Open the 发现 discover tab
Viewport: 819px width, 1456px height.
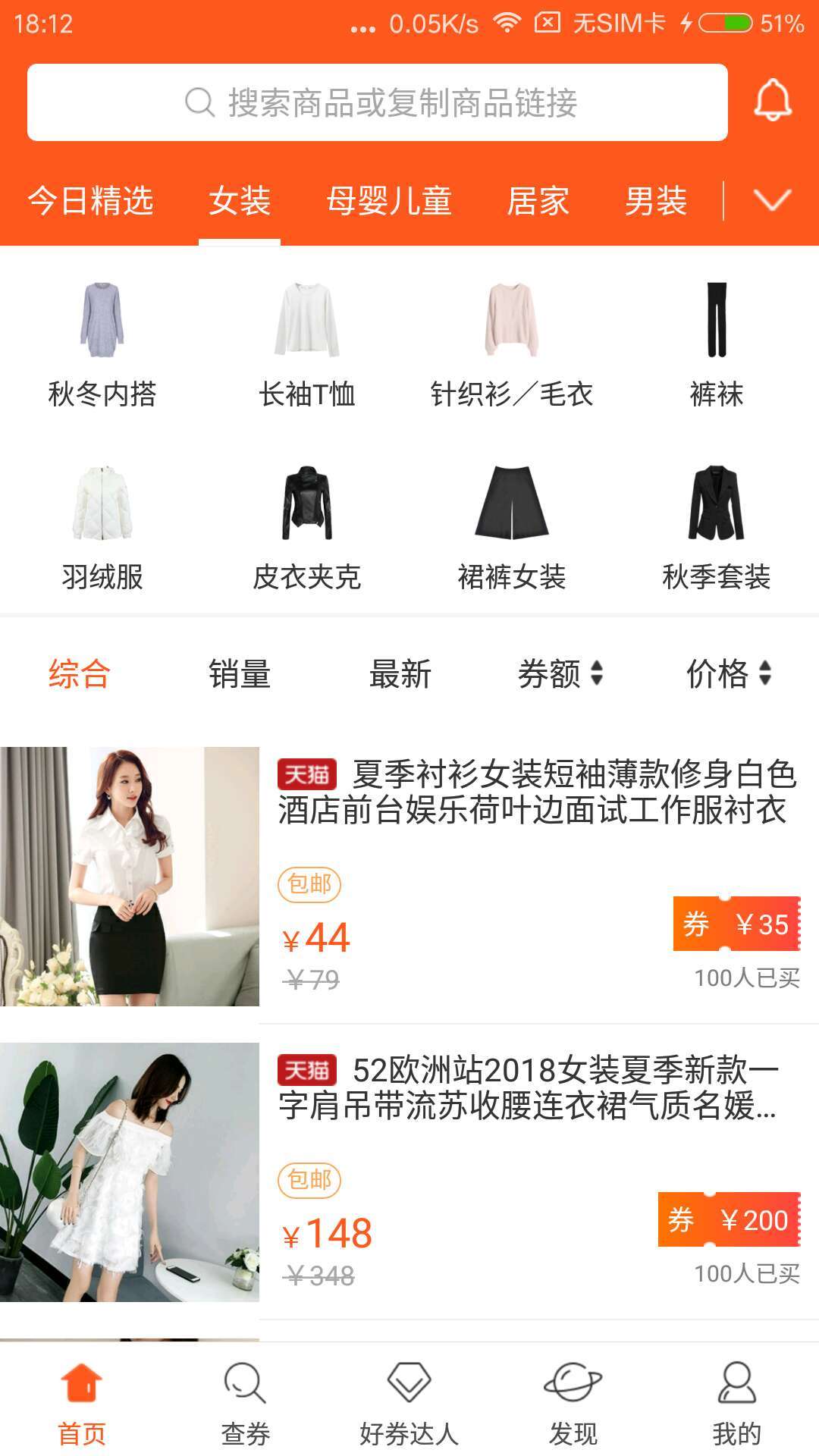click(x=573, y=1407)
